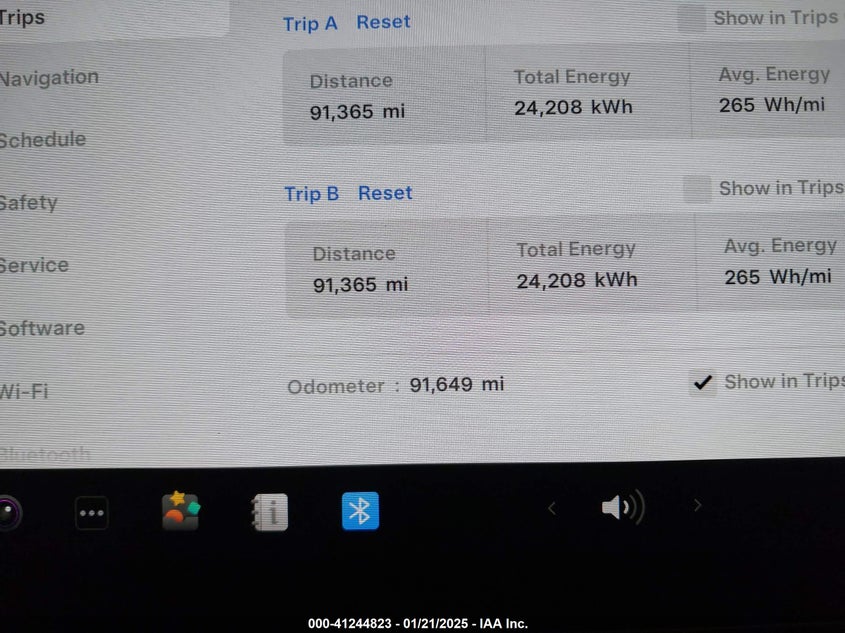Select the Trips menu item
Screen dimensions: 845x633
(x=24, y=17)
